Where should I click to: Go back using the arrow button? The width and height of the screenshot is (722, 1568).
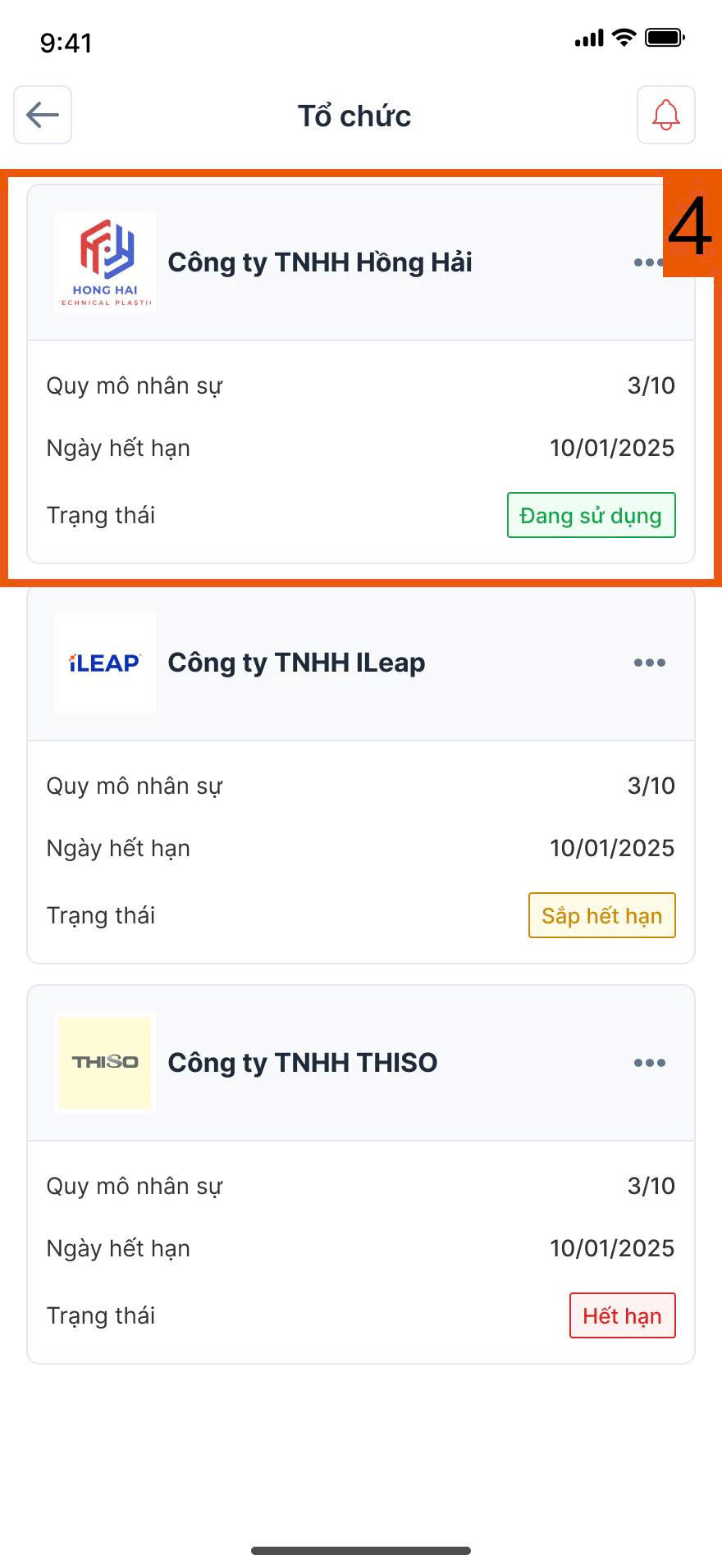43,115
